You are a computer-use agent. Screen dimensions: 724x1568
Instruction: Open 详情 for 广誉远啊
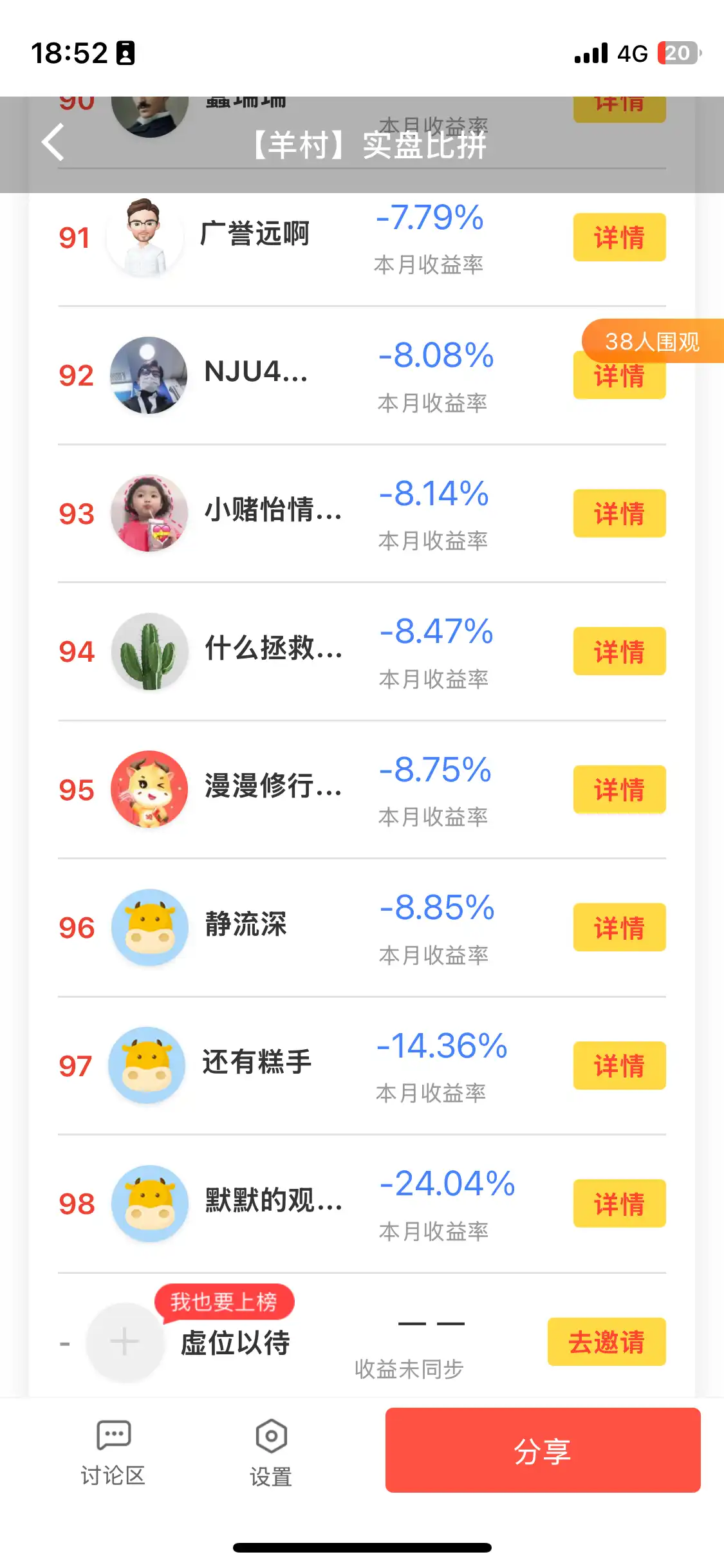[x=619, y=238]
